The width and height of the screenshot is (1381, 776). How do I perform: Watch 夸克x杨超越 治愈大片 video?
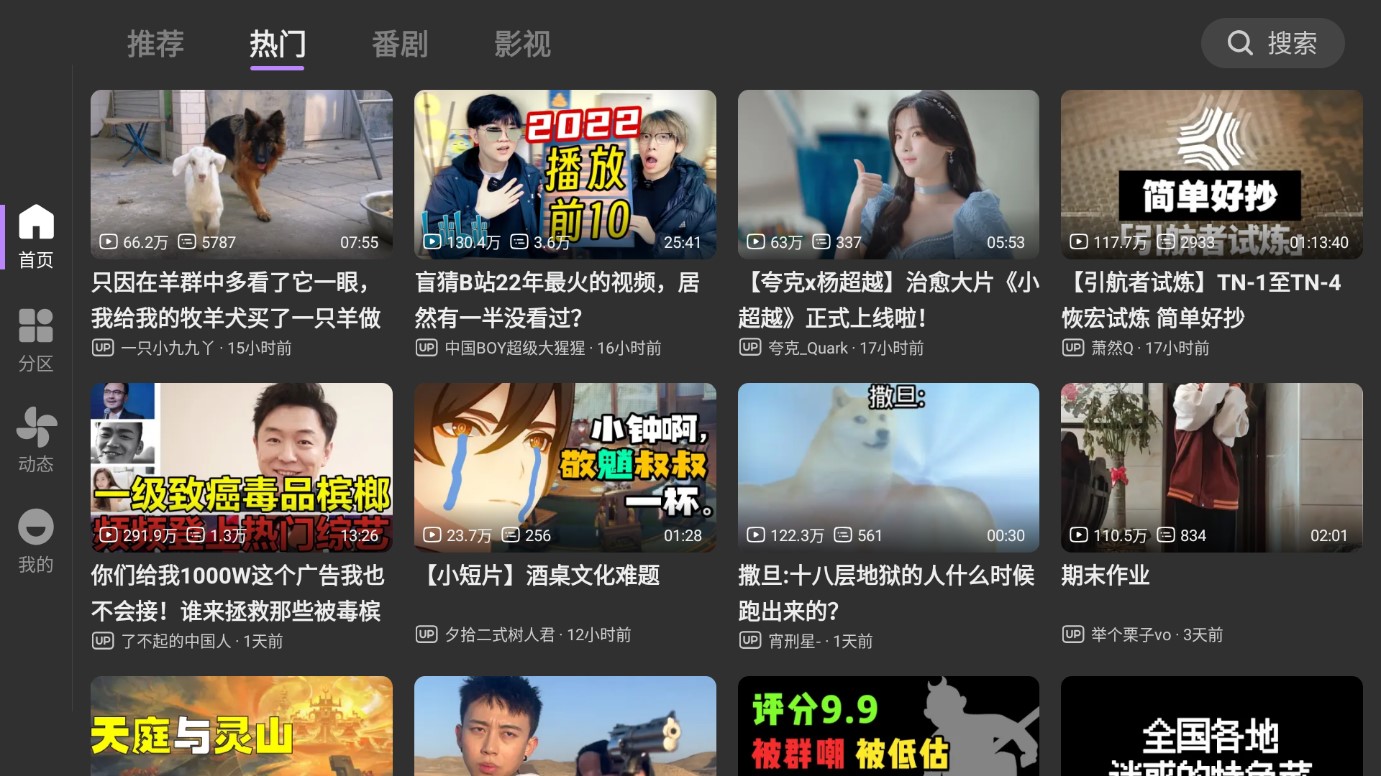[888, 175]
